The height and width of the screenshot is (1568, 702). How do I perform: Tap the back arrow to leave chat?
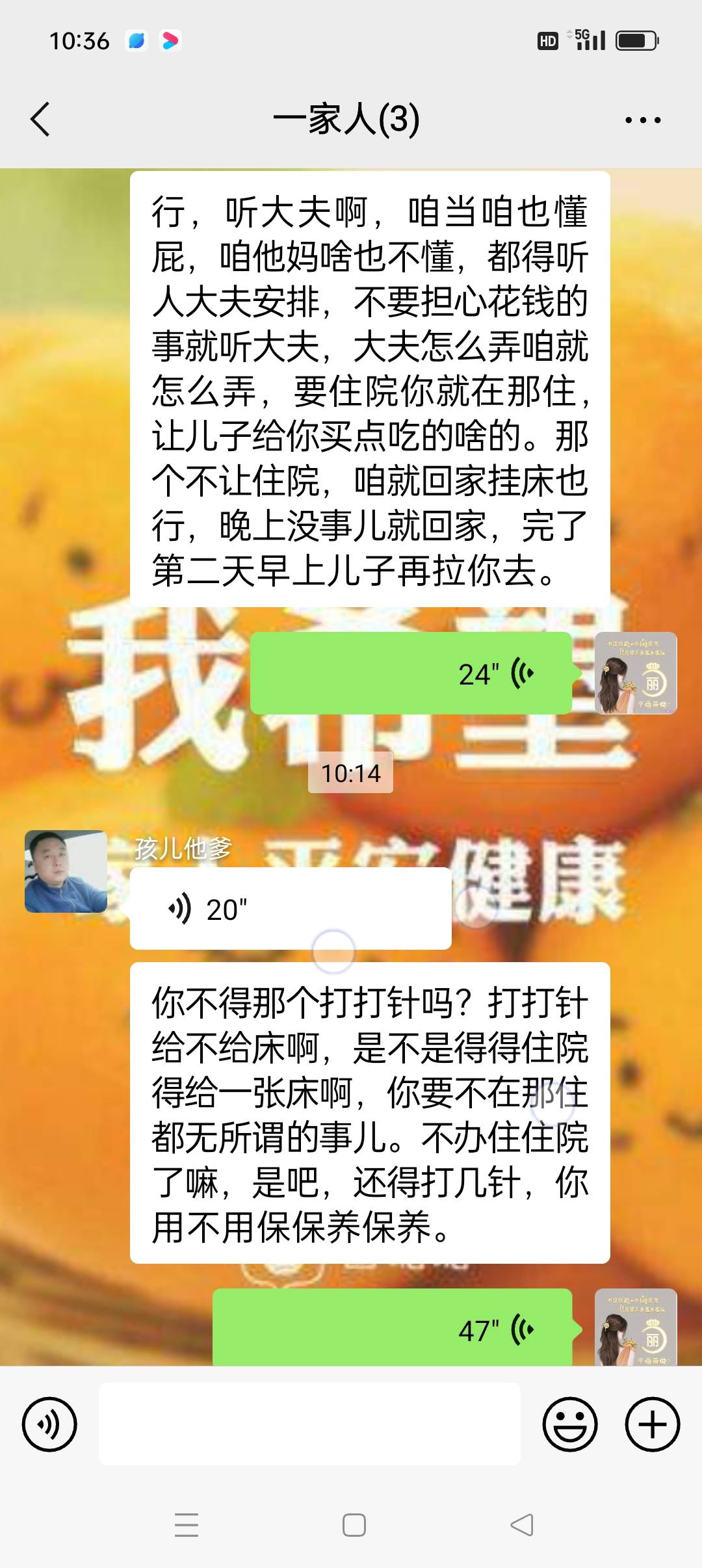(x=40, y=119)
